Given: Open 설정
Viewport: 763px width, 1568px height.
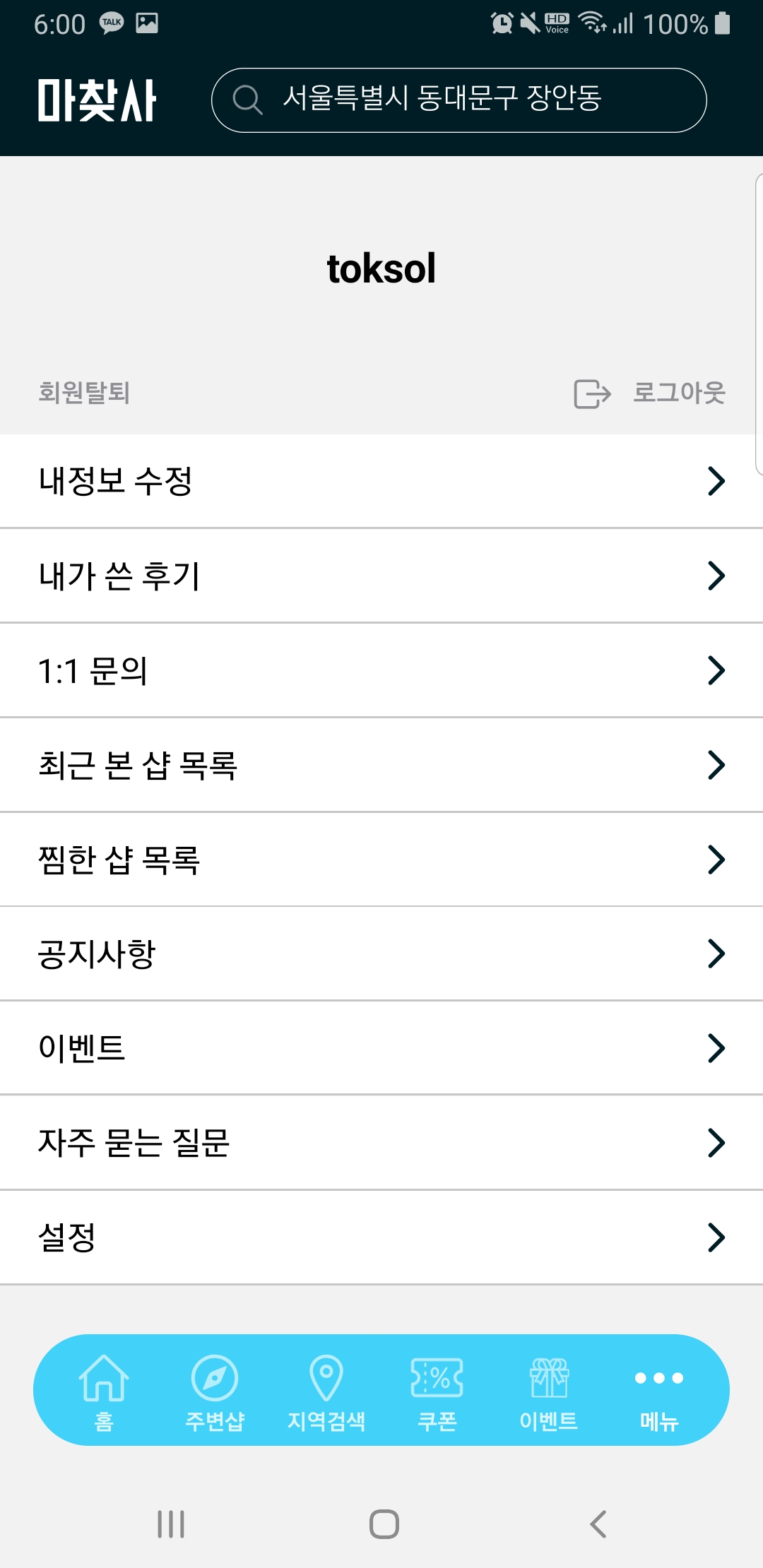Looking at the screenshot, I should (x=381, y=1237).
